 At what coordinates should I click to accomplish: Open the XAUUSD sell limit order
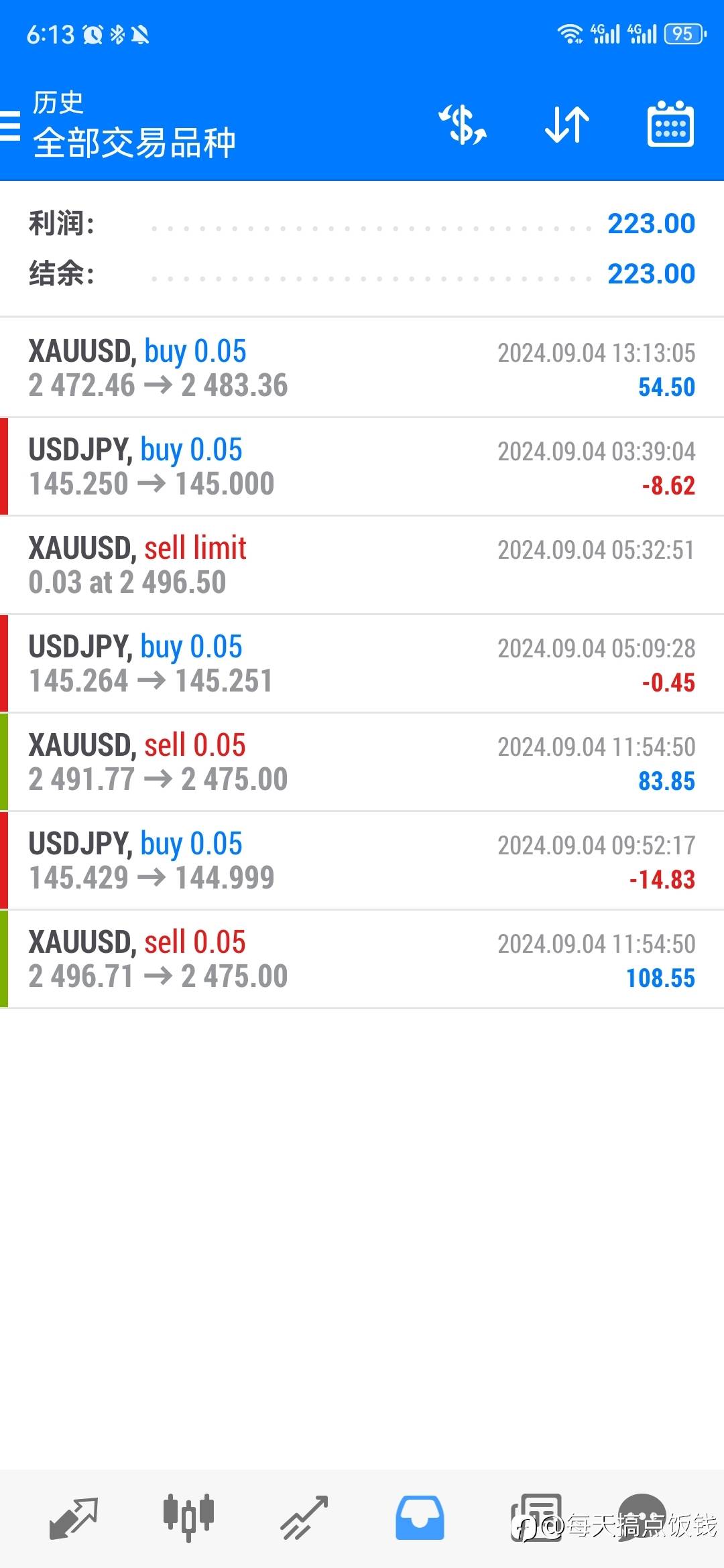pyautogui.click(x=362, y=565)
